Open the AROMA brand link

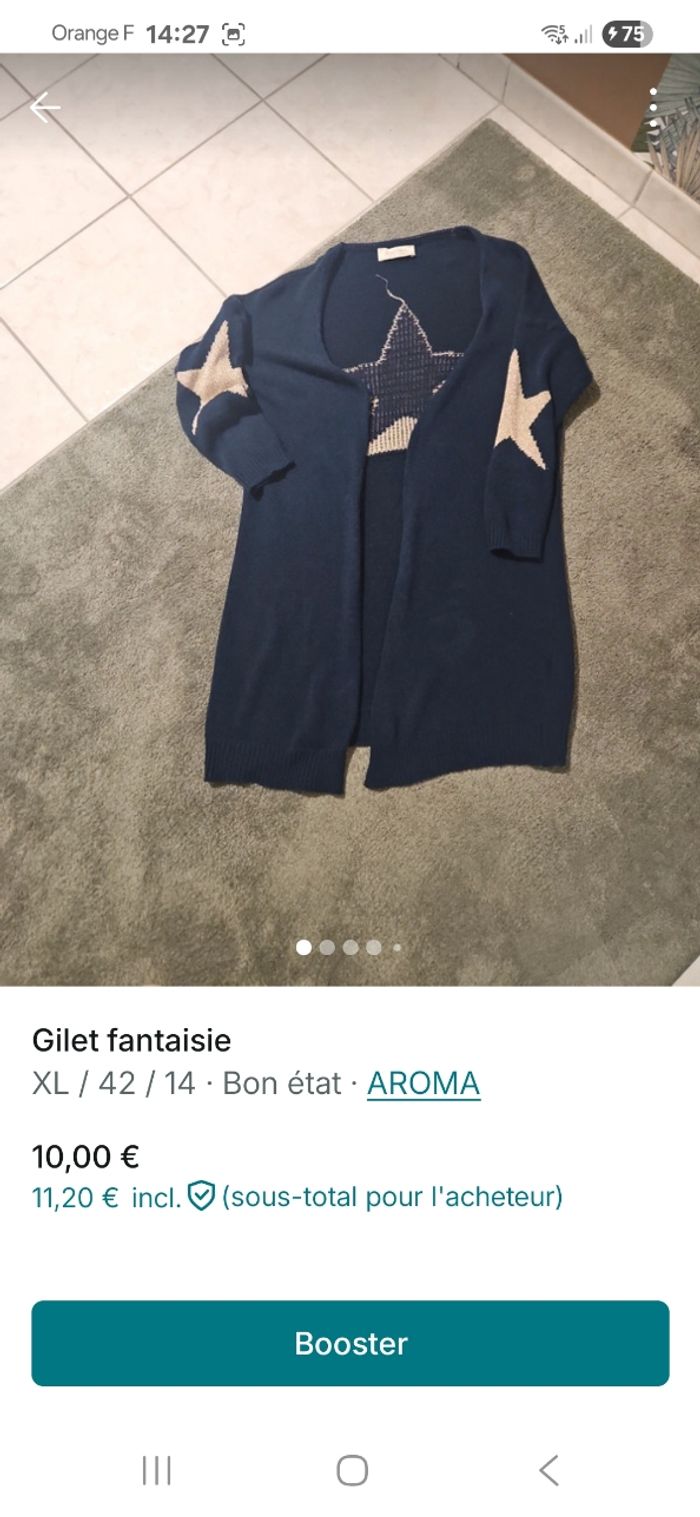pyautogui.click(x=423, y=1083)
